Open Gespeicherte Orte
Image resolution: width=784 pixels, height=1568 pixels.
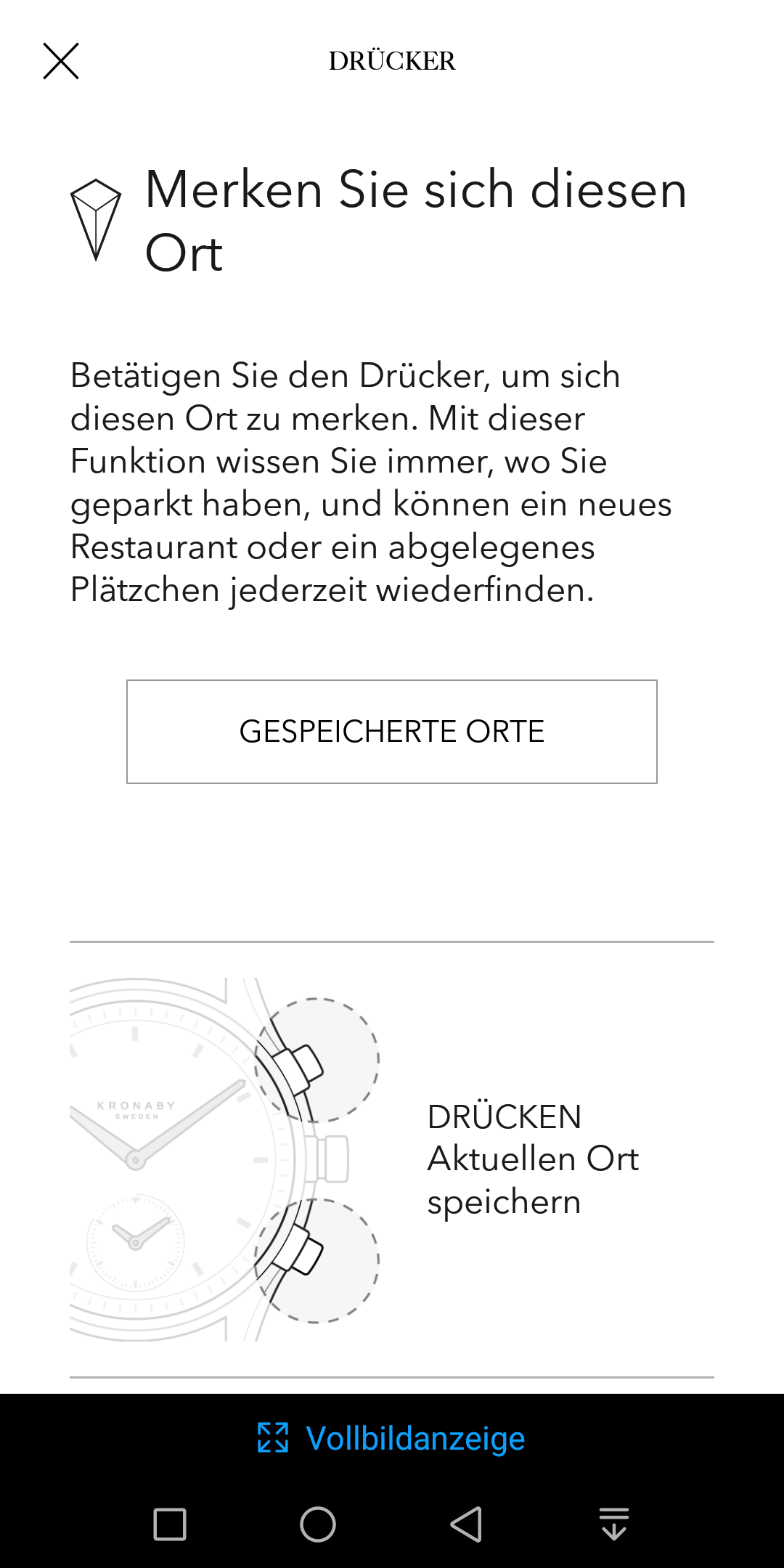coord(392,731)
